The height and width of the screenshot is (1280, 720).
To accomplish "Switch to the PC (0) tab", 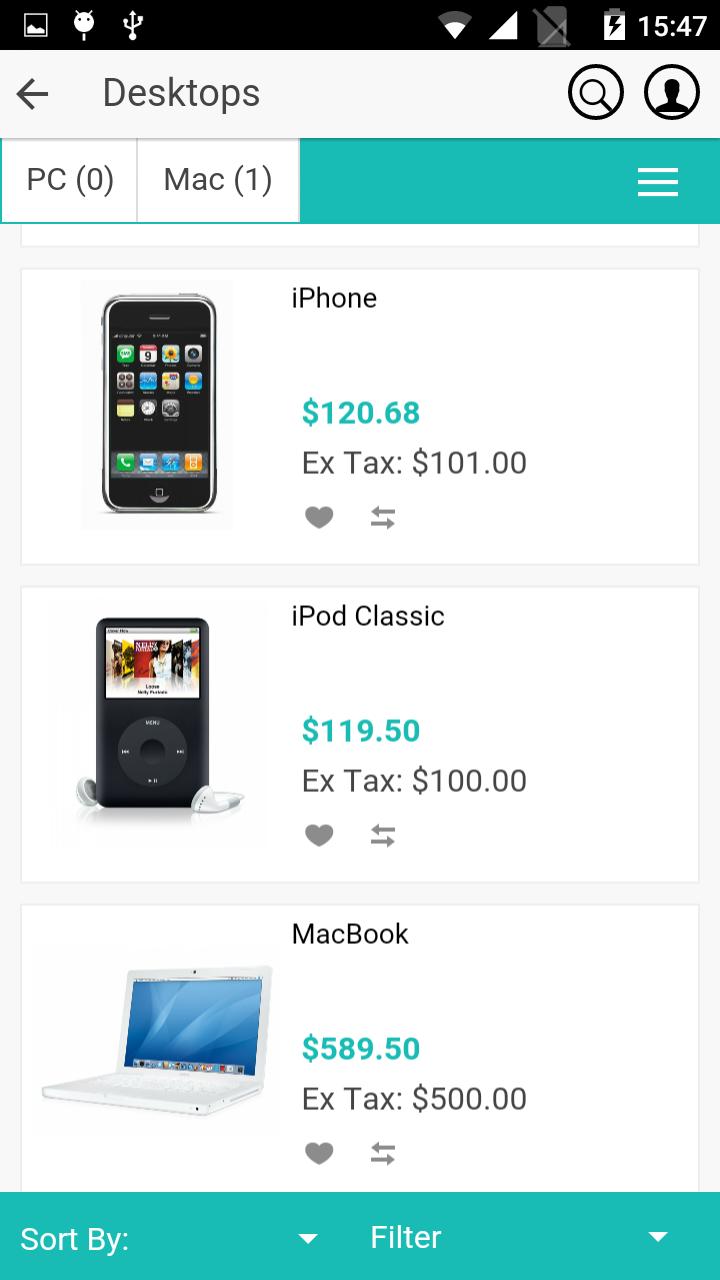I will pos(70,180).
